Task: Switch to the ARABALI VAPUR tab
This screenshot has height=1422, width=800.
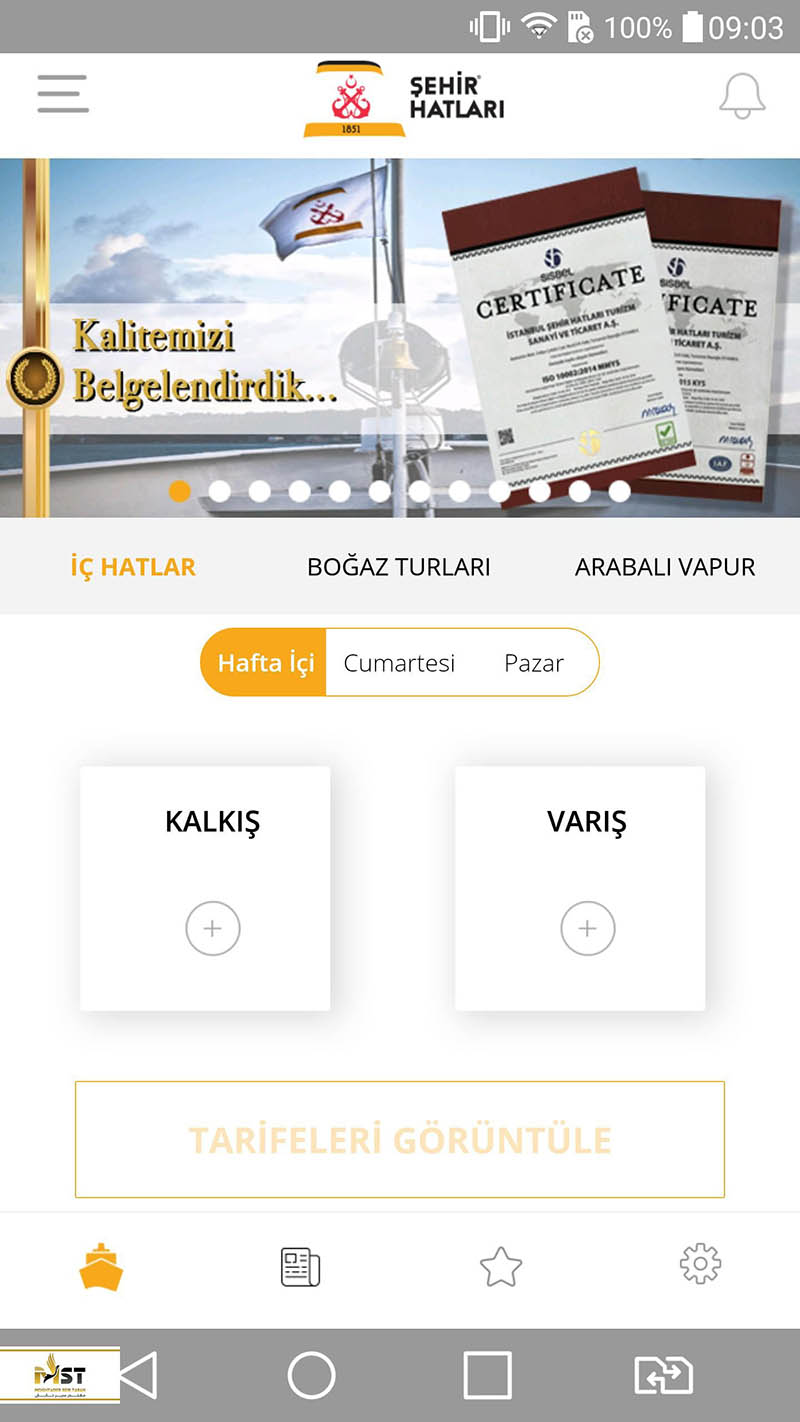Action: point(665,567)
